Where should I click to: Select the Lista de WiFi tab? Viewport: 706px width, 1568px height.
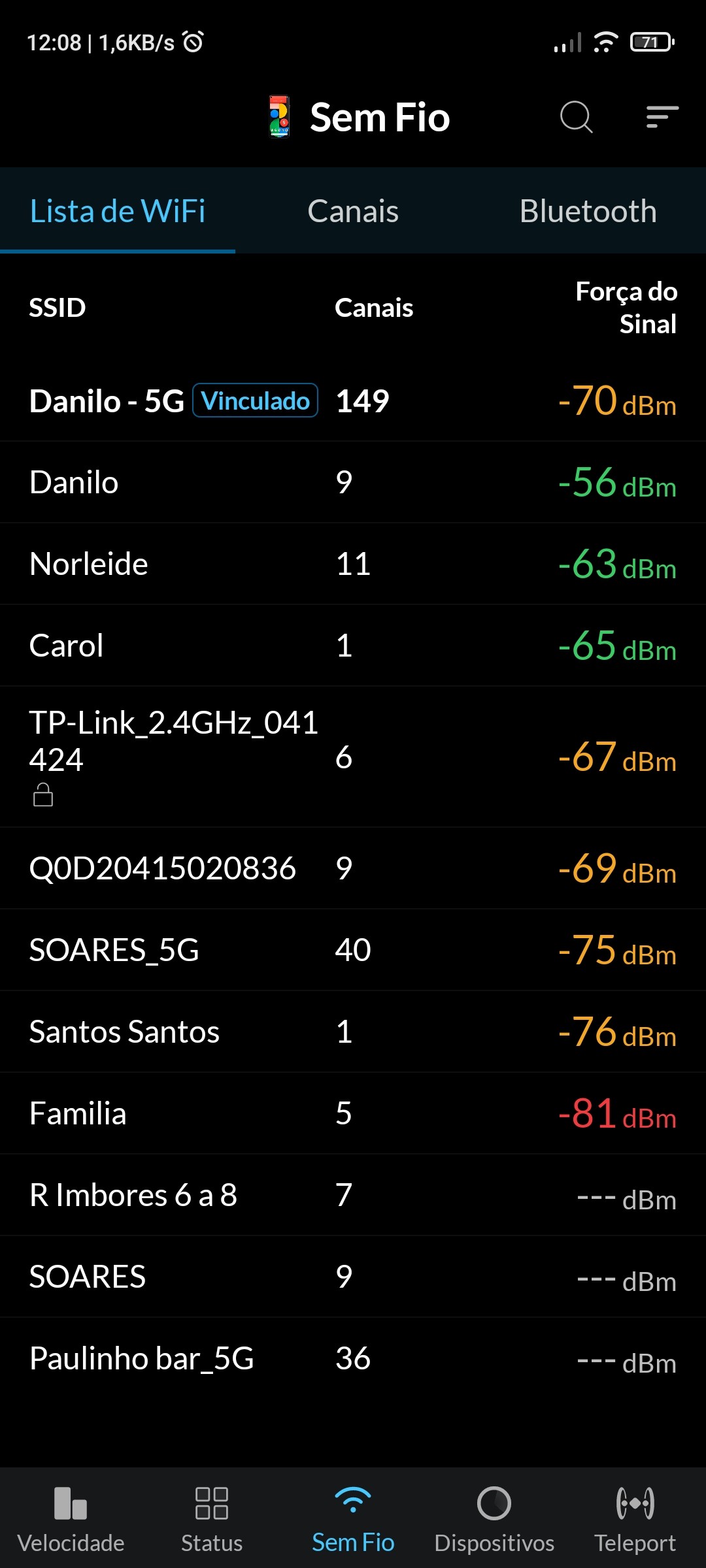(x=118, y=211)
